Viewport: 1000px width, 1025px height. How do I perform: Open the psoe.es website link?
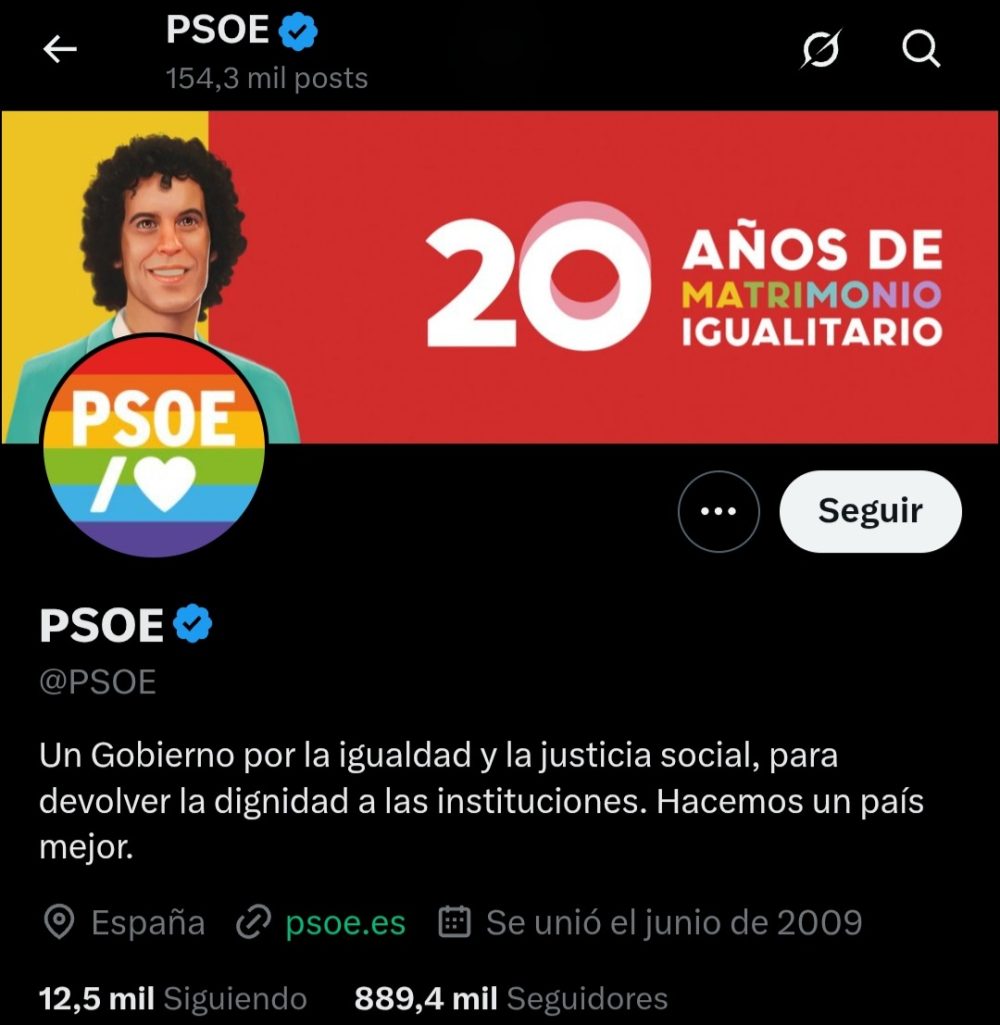coord(345,921)
